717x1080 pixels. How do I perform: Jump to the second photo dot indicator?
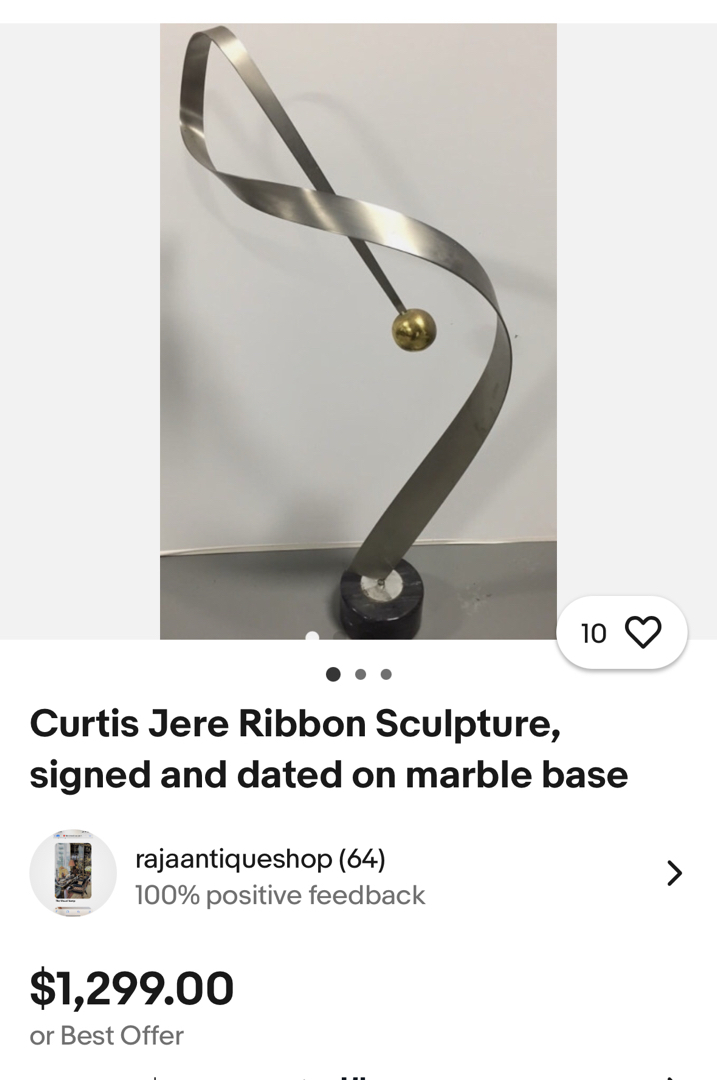click(x=360, y=674)
